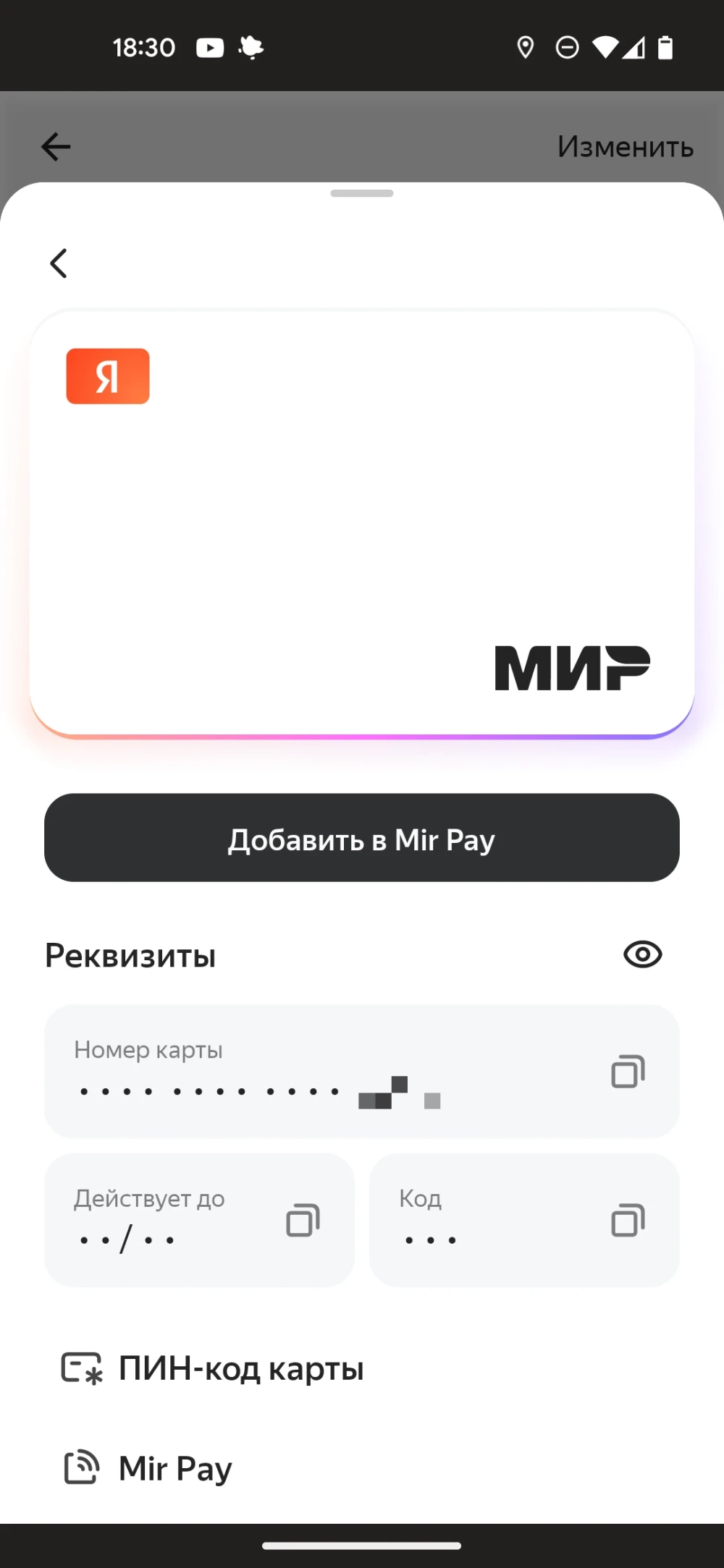
Task: Tap Изменить in the top bar
Action: (x=625, y=147)
